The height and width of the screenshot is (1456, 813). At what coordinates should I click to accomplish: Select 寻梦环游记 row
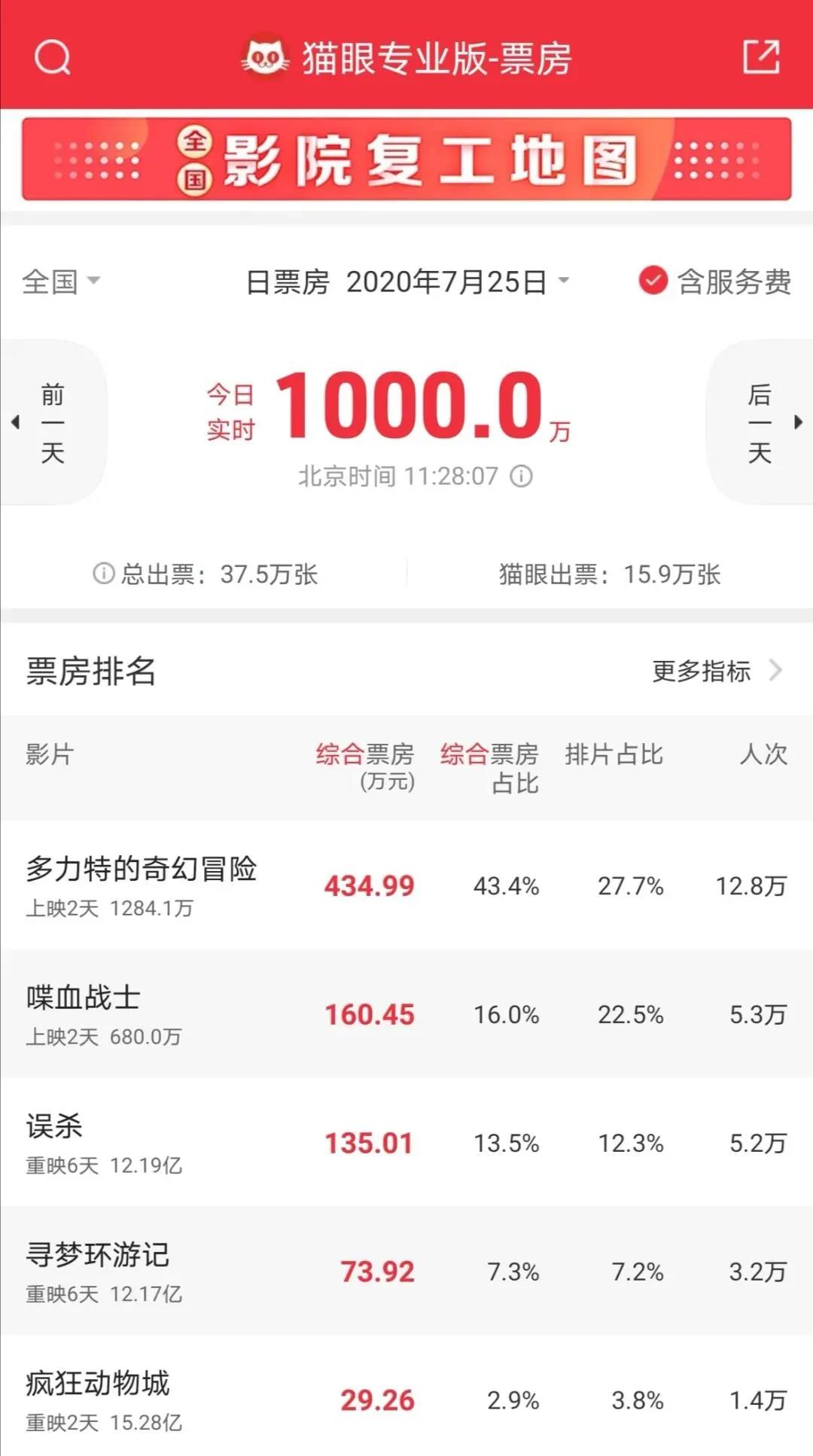pos(406,1272)
